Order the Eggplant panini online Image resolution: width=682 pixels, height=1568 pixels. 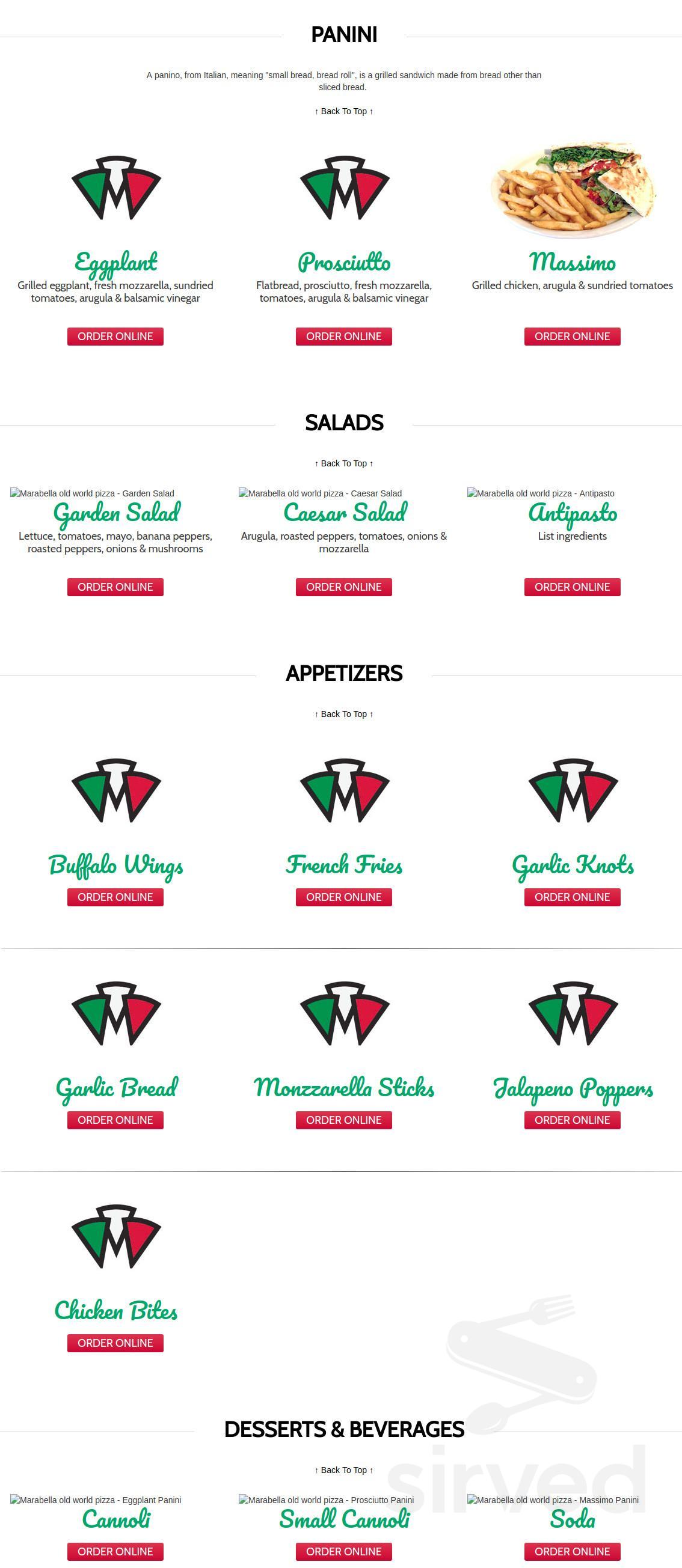coord(114,336)
